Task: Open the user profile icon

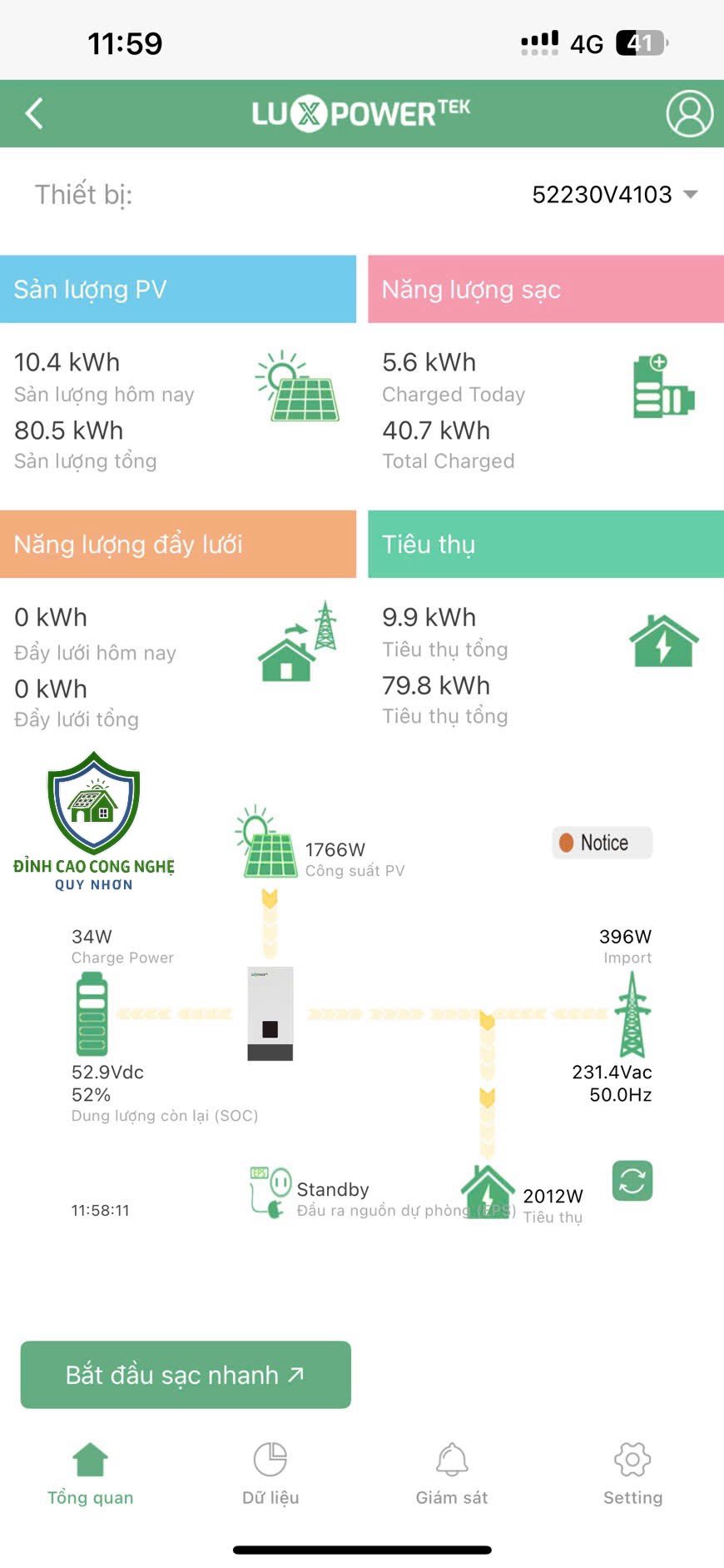Action: 689,113
